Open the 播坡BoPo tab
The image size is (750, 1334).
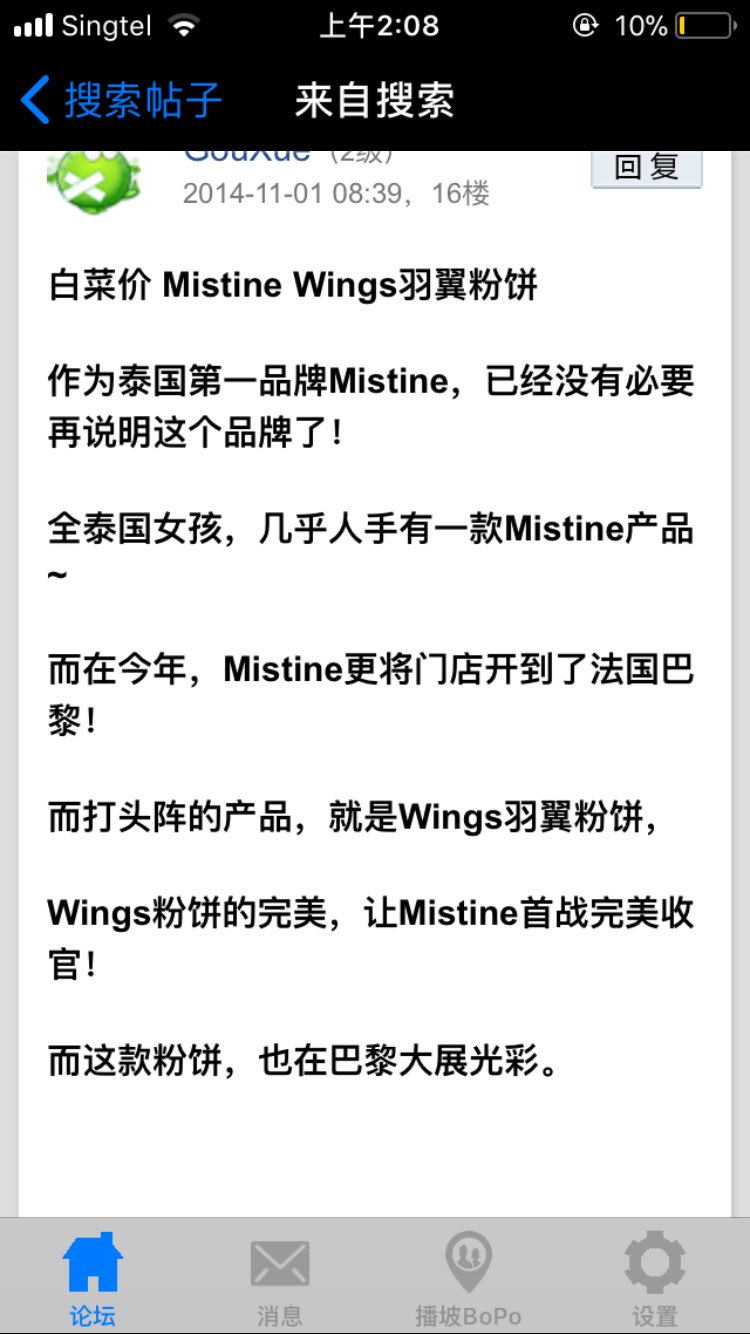tap(468, 1277)
